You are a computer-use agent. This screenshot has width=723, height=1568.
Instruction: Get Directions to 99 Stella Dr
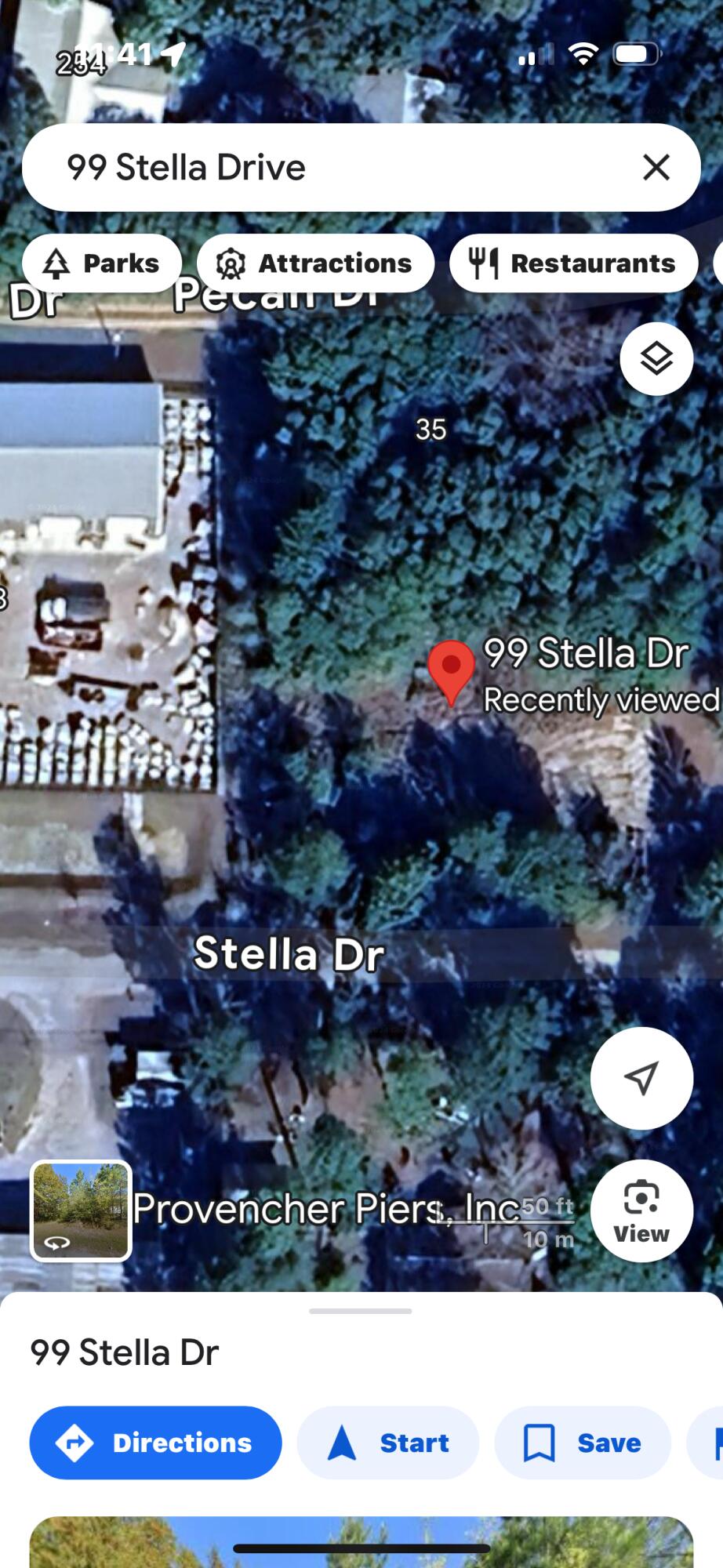(155, 1443)
